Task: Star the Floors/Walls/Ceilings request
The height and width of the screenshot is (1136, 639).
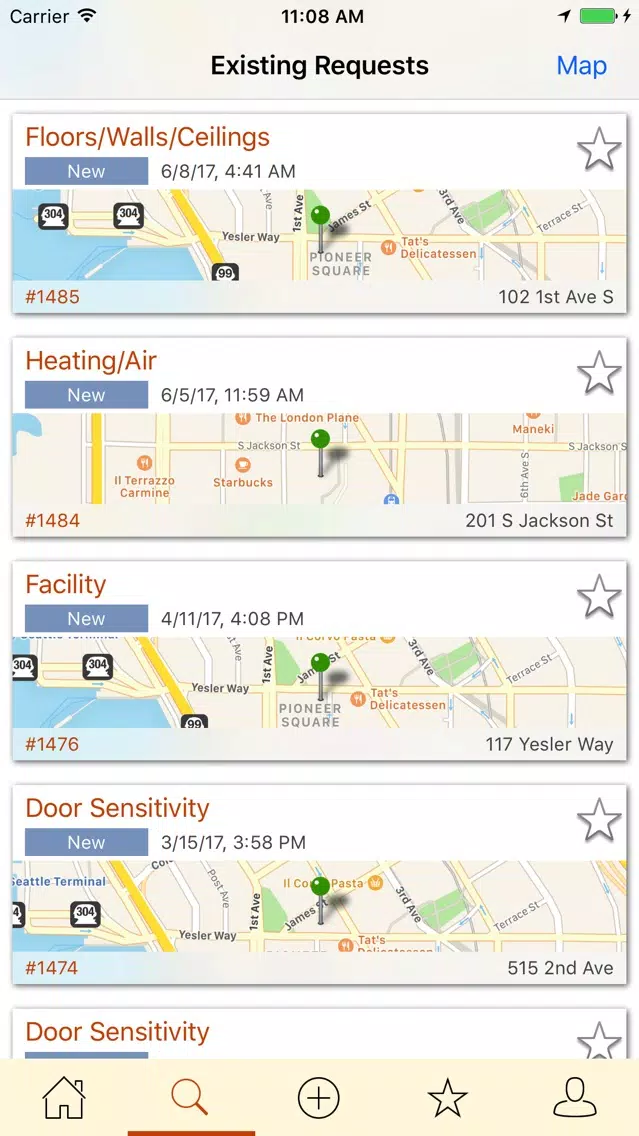Action: 599,149
